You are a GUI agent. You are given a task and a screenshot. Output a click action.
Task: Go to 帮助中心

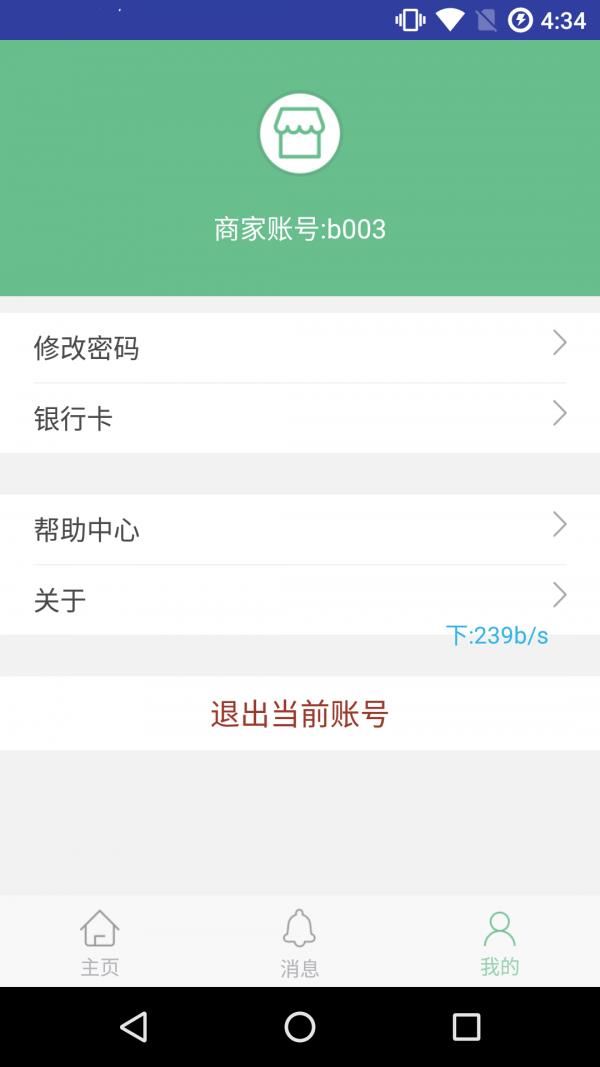click(300, 529)
